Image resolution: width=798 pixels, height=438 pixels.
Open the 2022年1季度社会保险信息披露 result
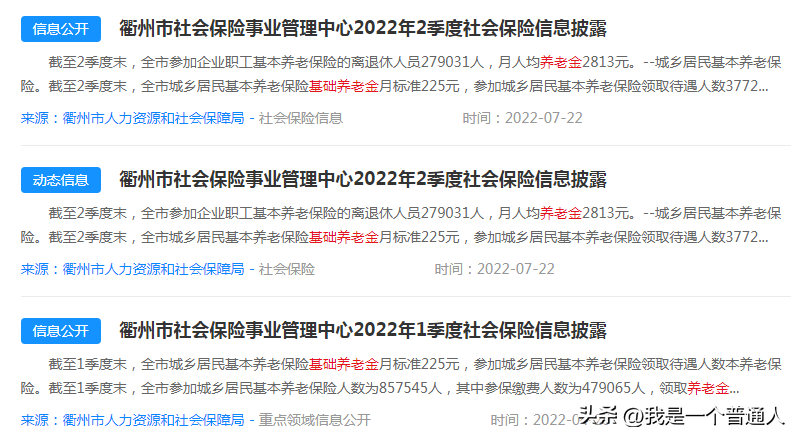[x=362, y=330]
